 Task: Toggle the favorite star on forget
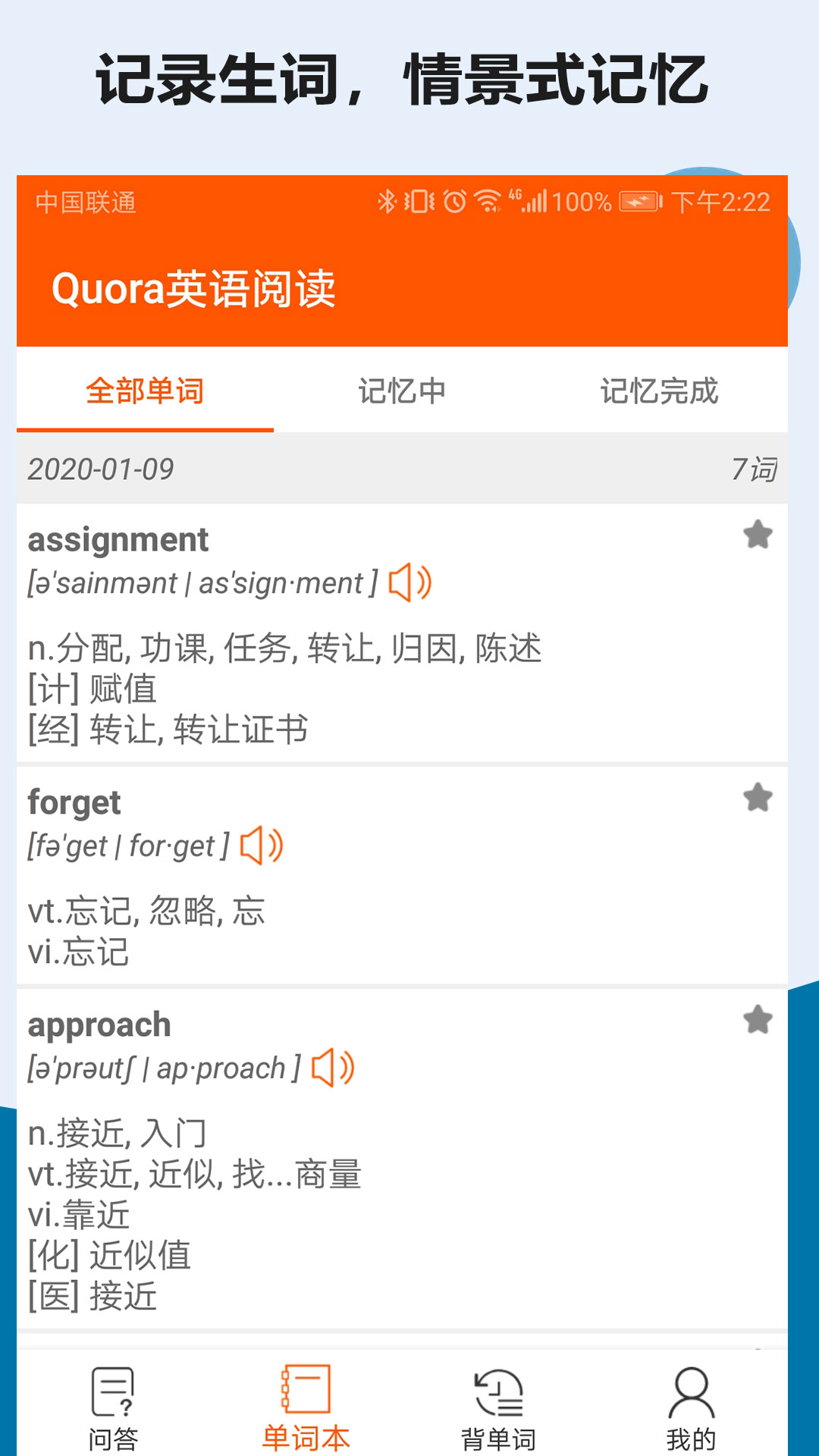757,798
